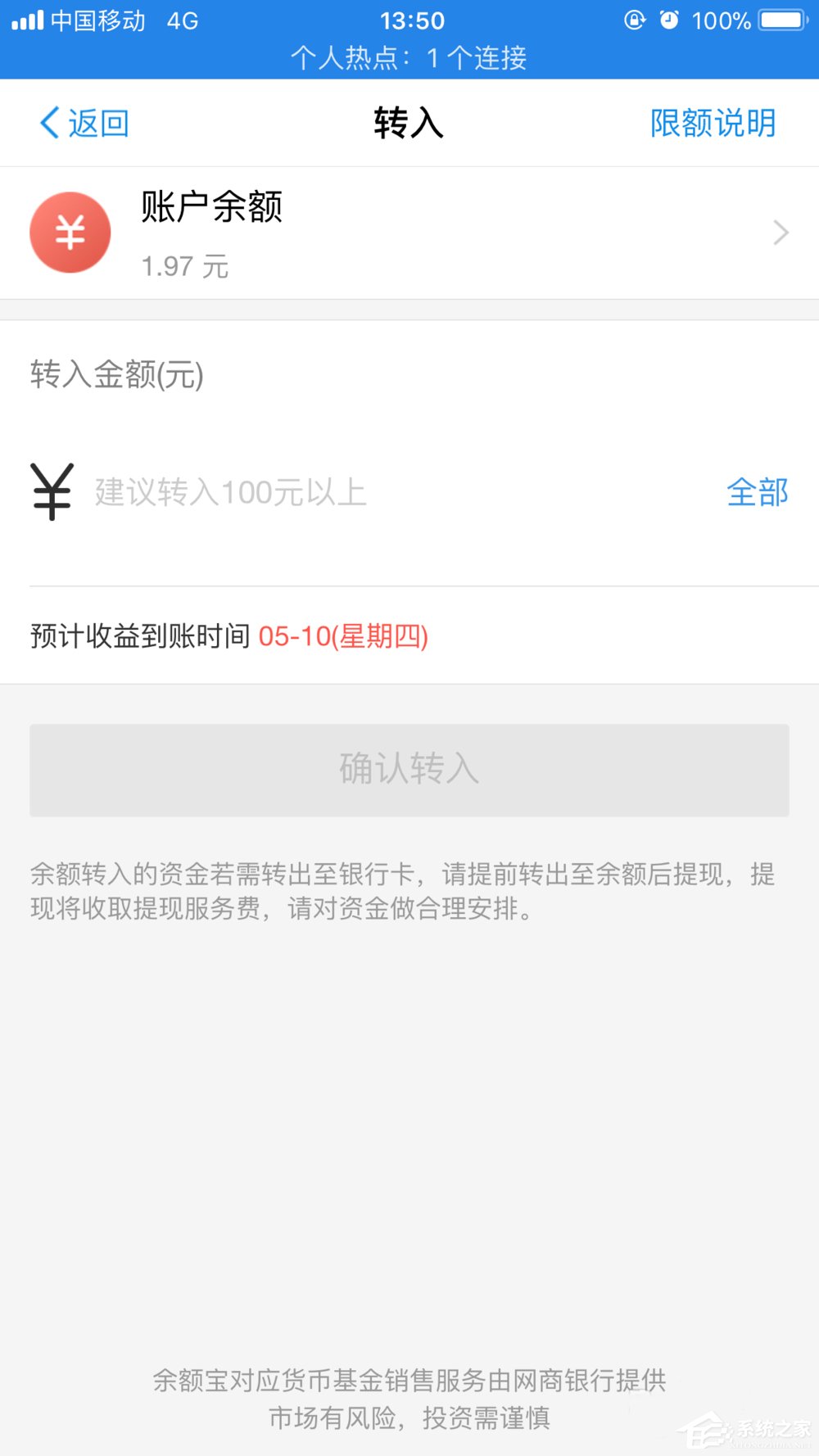The width and height of the screenshot is (819, 1456).
Task: Tap the 4G network indicator
Action: point(184,20)
